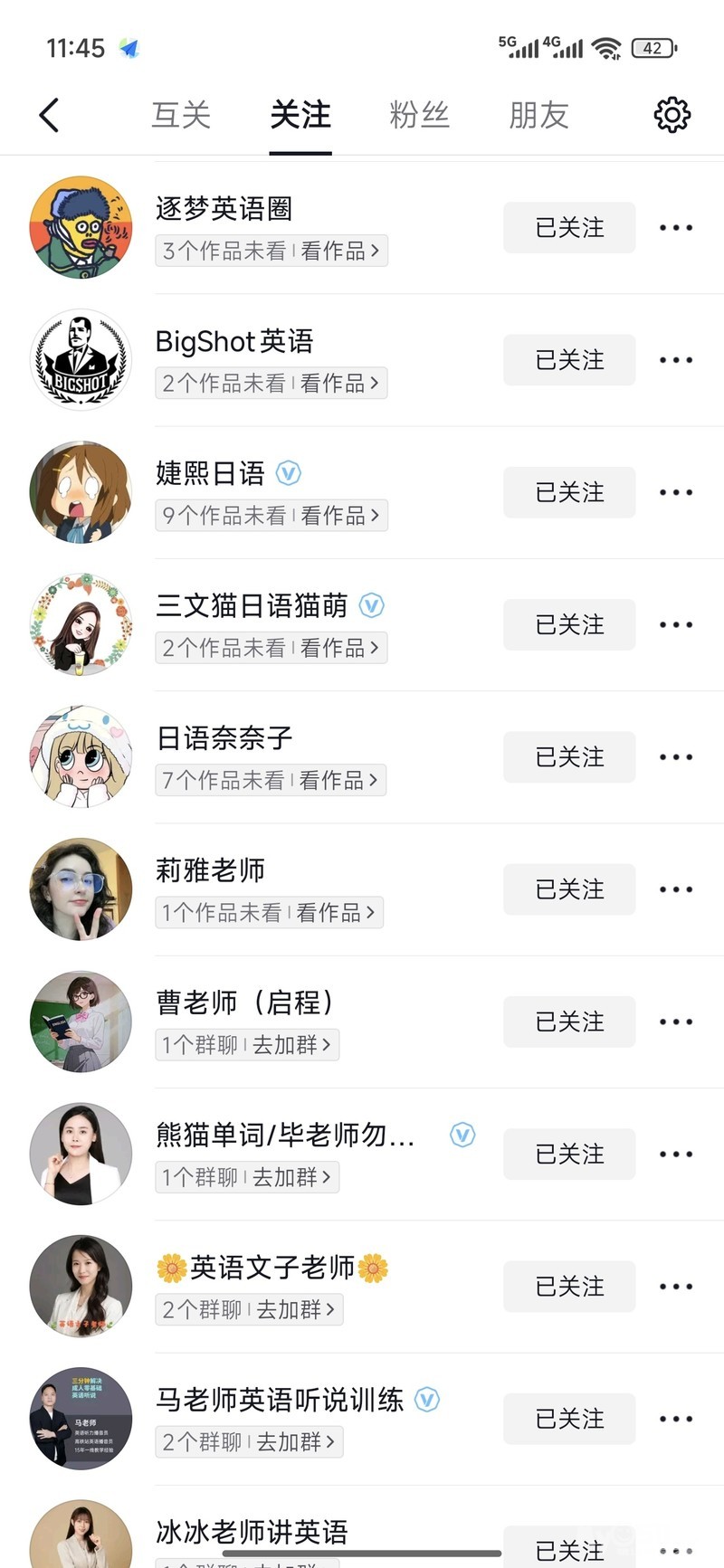Open 三文猫日语猫萌's profile row

252,605
